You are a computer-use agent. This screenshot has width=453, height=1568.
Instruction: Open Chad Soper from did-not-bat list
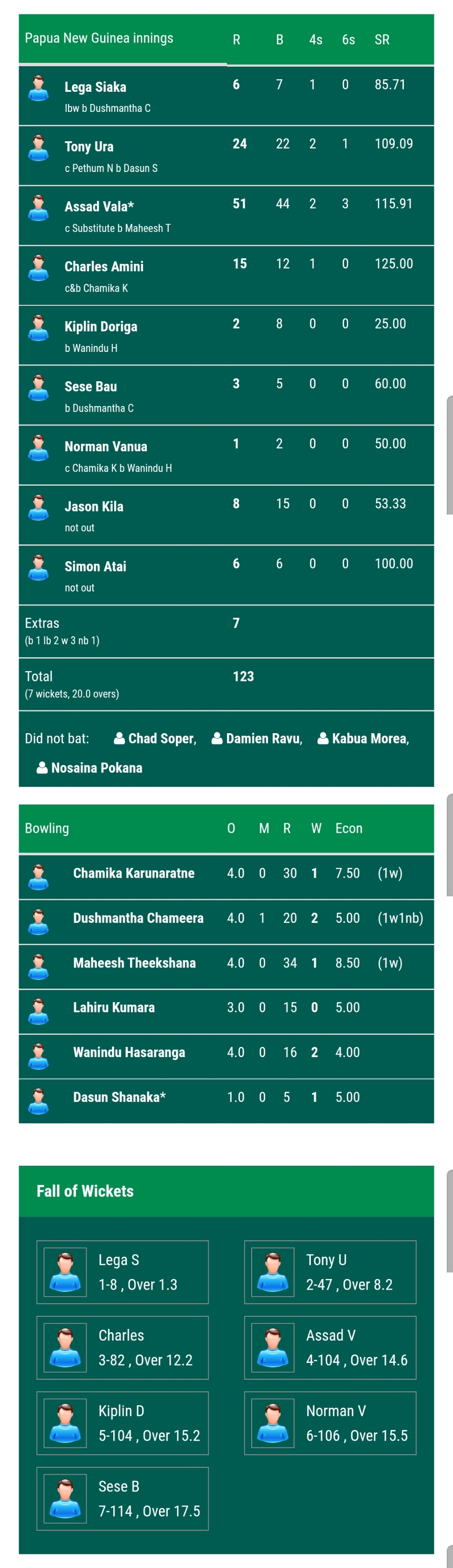(x=161, y=738)
